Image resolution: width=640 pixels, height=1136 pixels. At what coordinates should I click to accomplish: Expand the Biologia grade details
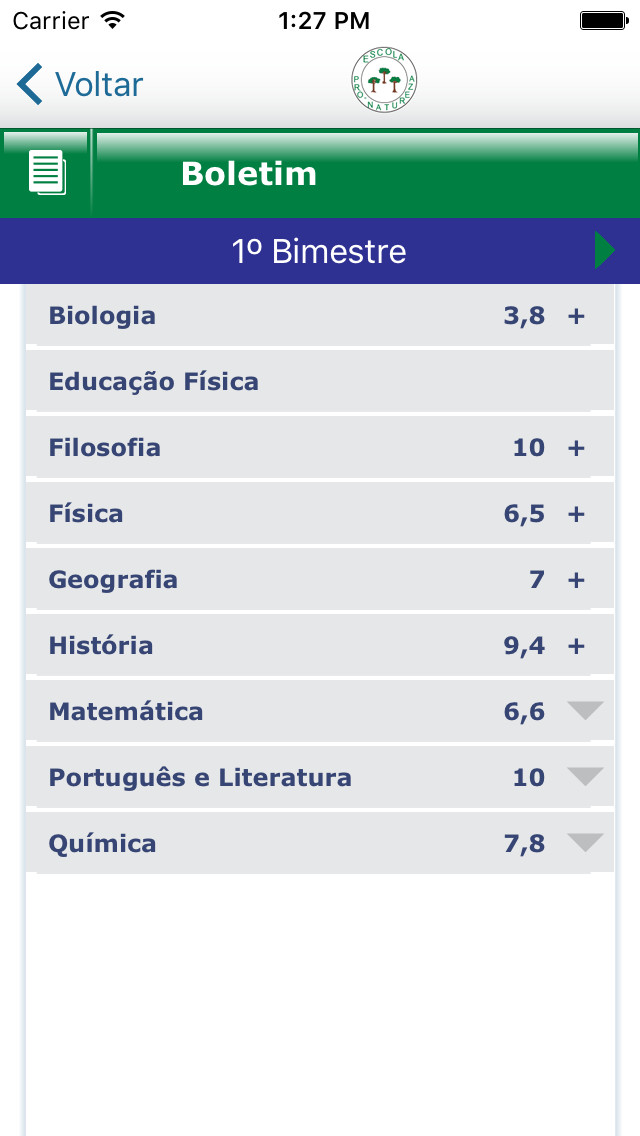coord(576,316)
